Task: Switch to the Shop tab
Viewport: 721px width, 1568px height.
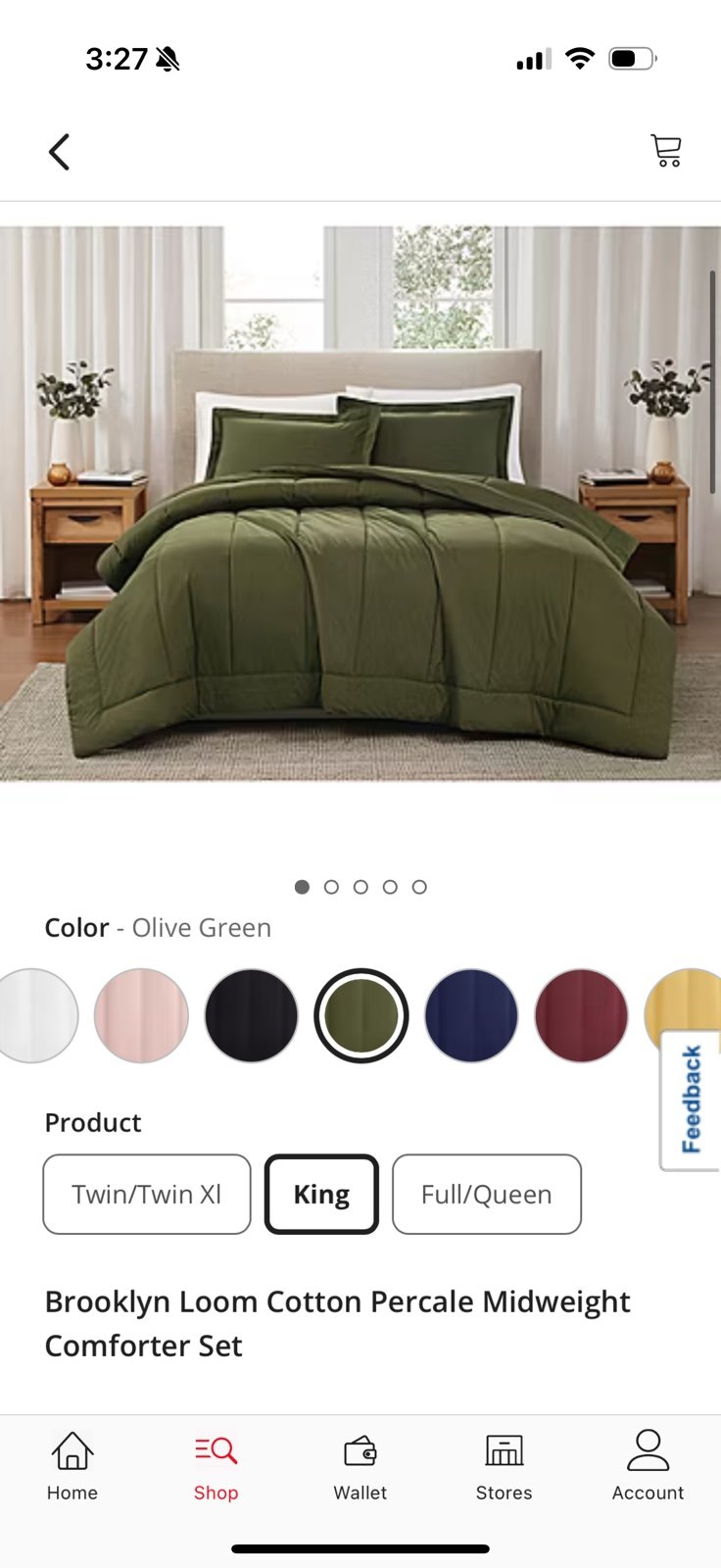Action: pyautogui.click(x=216, y=1466)
